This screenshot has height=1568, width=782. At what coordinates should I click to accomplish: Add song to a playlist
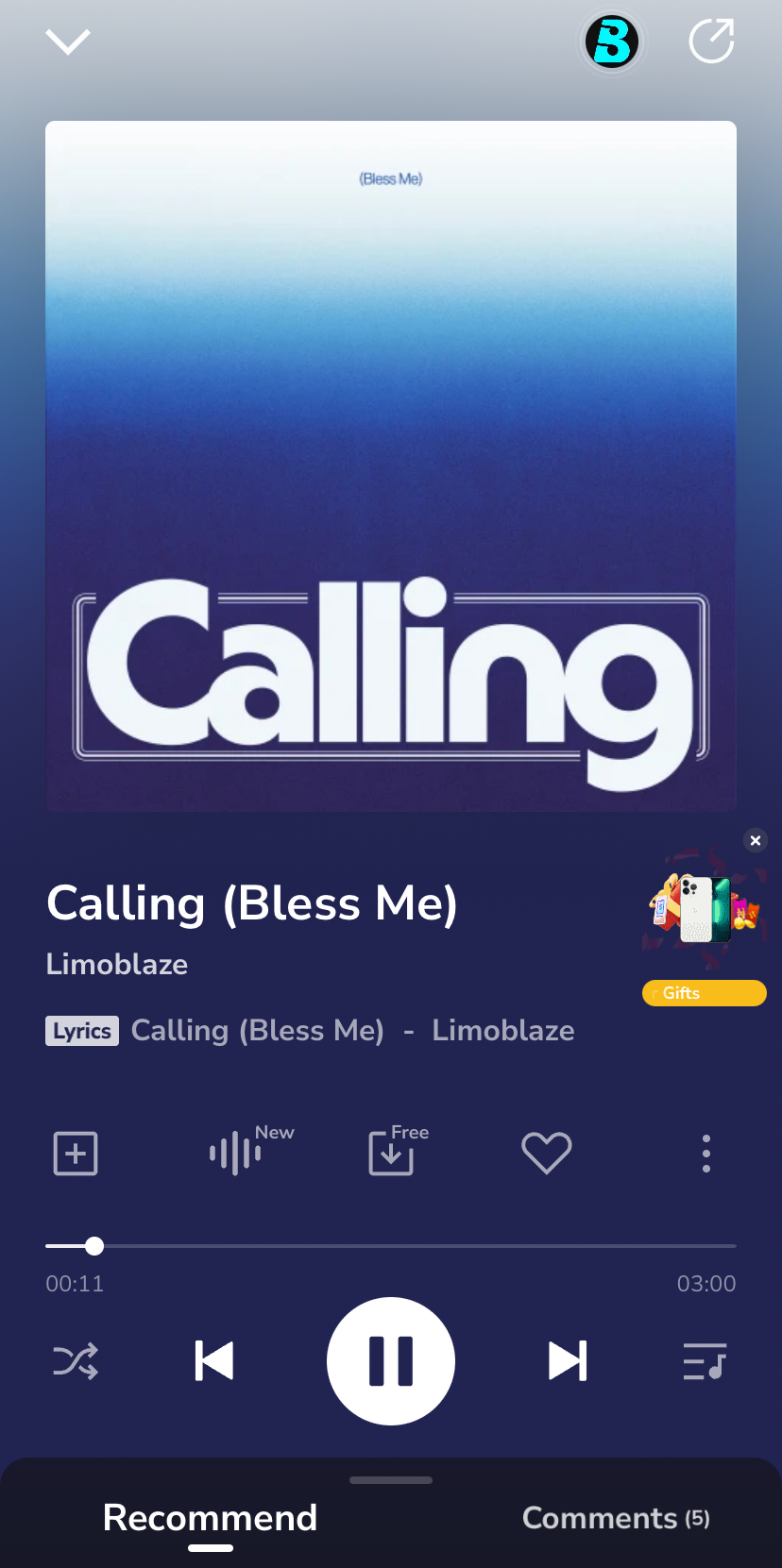coord(76,1153)
